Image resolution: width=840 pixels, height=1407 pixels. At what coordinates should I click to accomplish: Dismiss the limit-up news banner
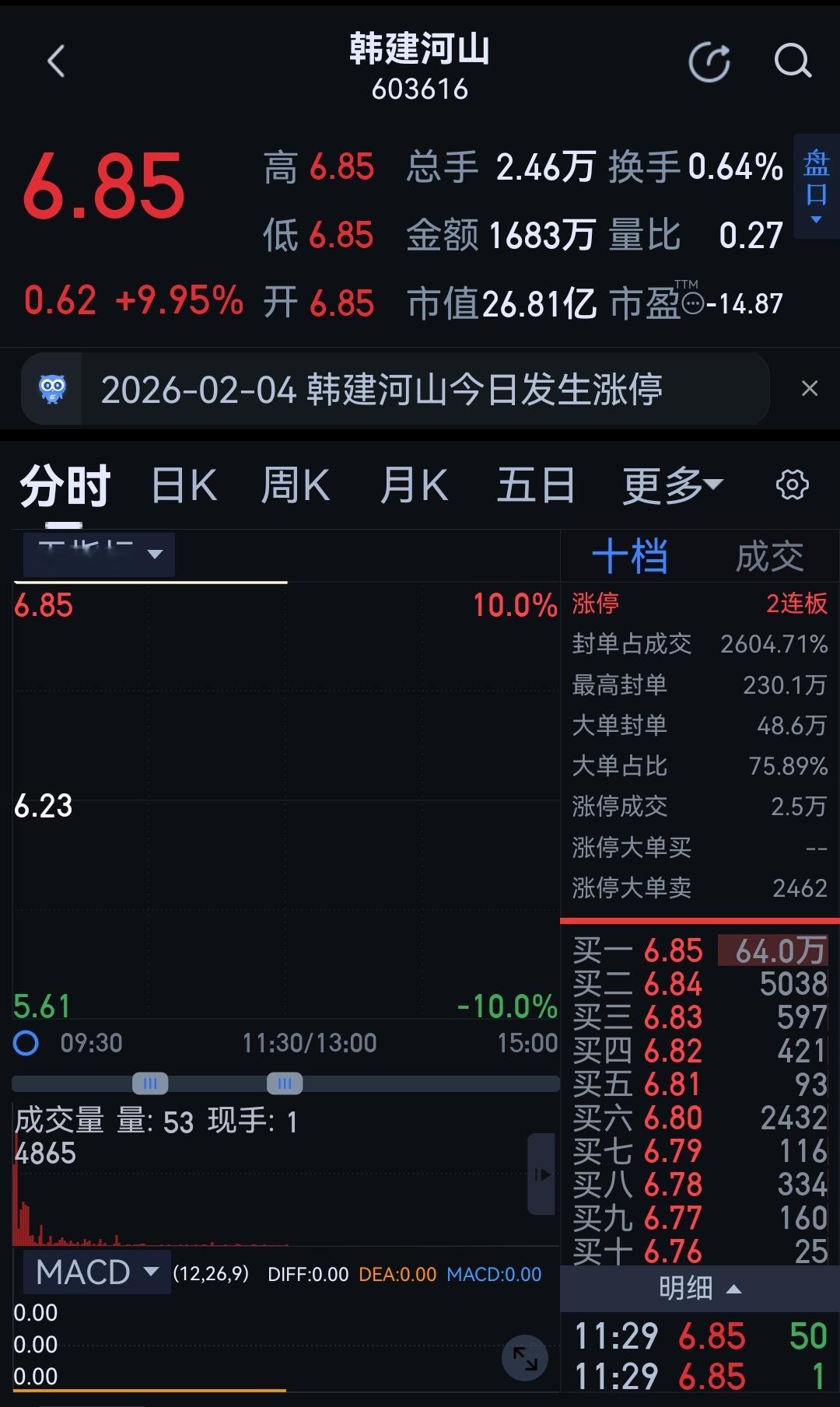[x=810, y=389]
